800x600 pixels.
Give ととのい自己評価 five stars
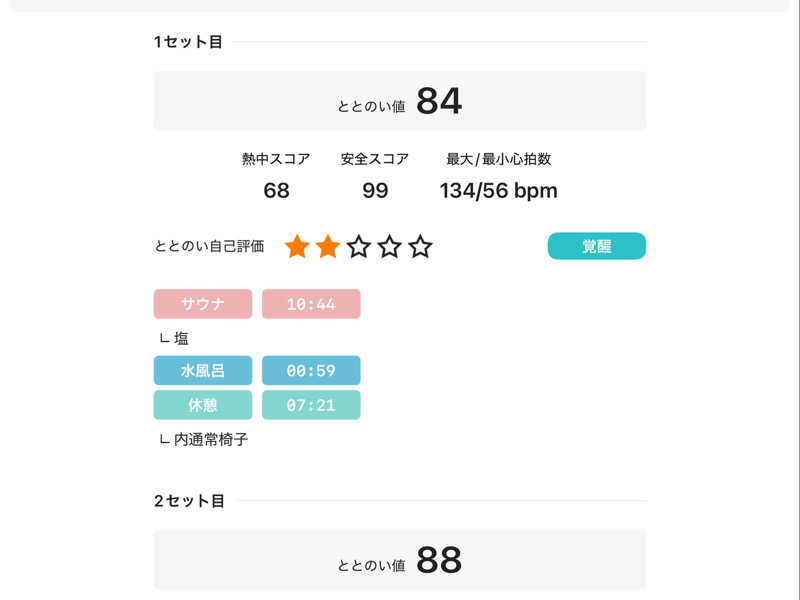pyautogui.click(x=421, y=246)
